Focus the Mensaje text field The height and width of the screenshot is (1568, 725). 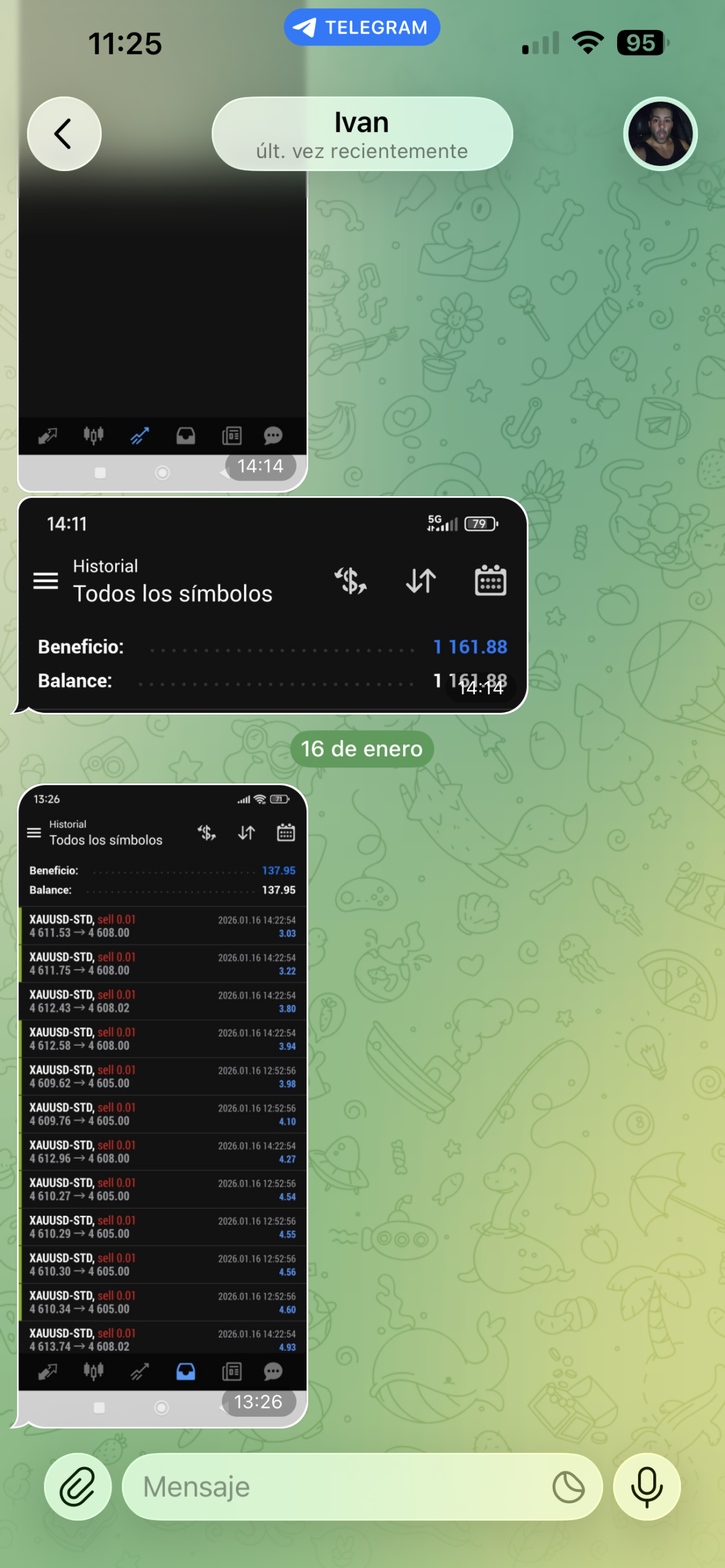tap(337, 1487)
